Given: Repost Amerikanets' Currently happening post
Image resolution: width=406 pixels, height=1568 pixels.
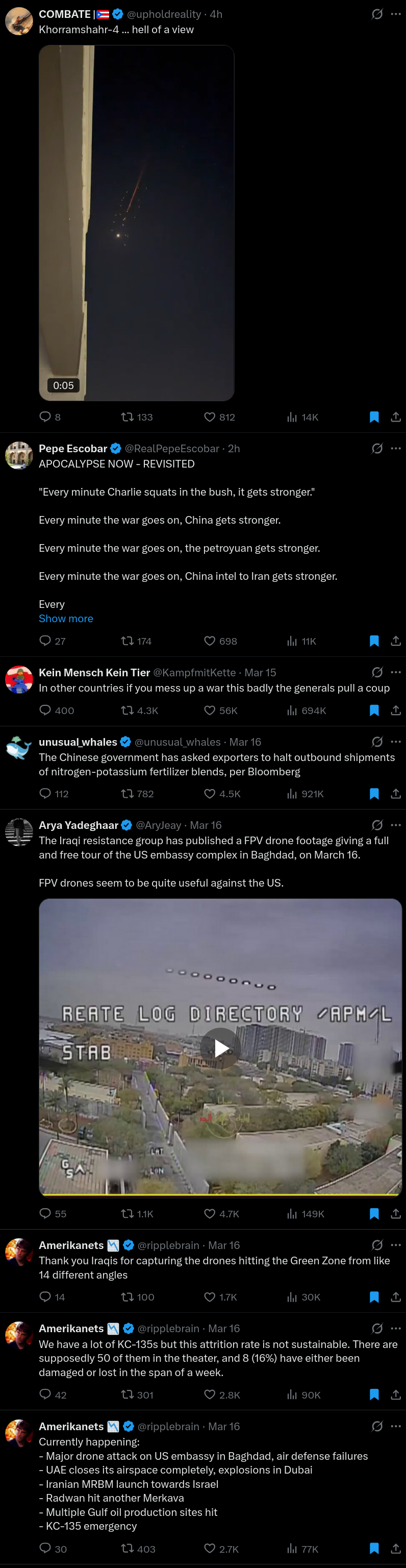Looking at the screenshot, I should pos(127,1549).
